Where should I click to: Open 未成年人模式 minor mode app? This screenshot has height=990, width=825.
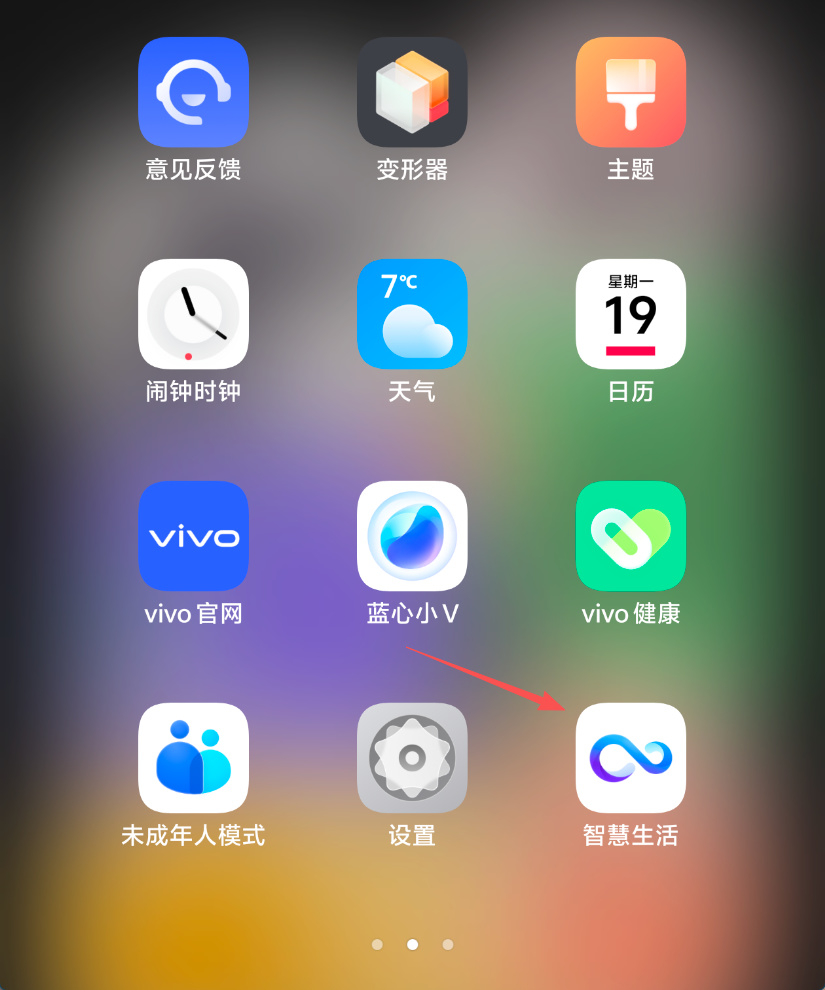point(193,758)
